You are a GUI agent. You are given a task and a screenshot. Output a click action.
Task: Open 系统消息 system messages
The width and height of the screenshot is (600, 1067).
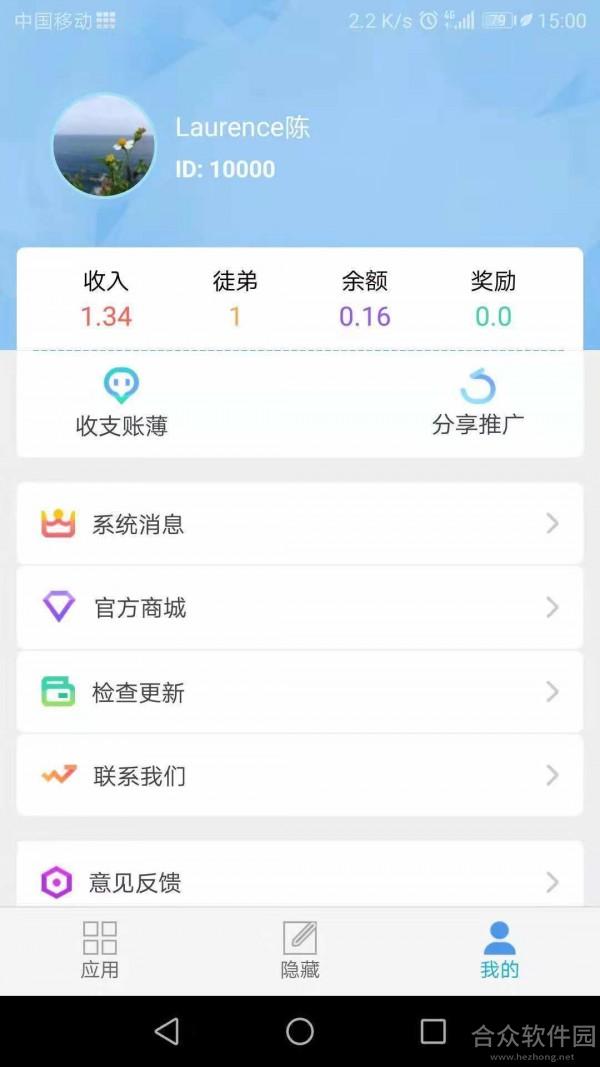[300, 523]
